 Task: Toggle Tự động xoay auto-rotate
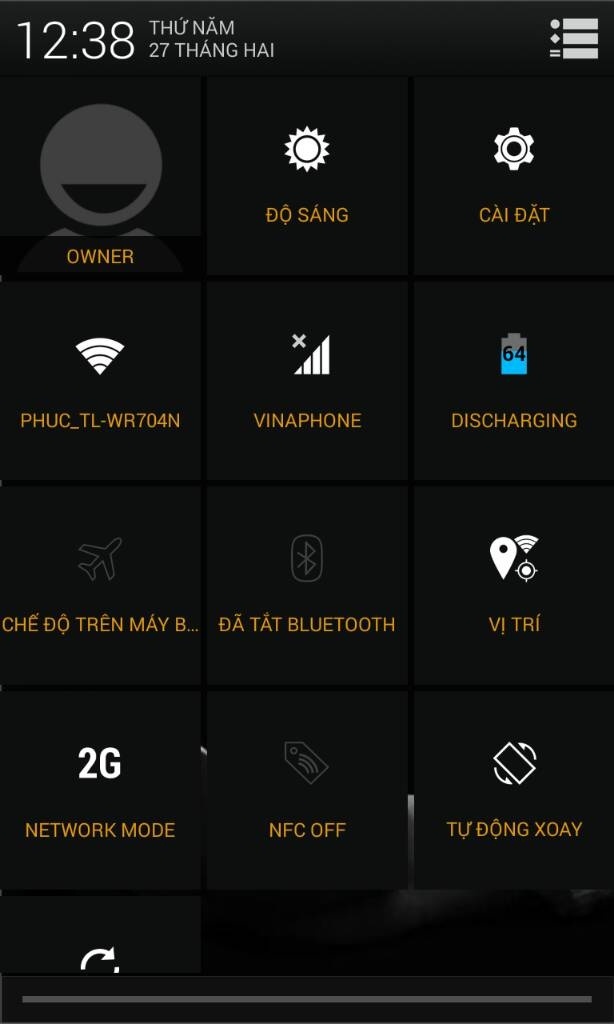pos(513,790)
